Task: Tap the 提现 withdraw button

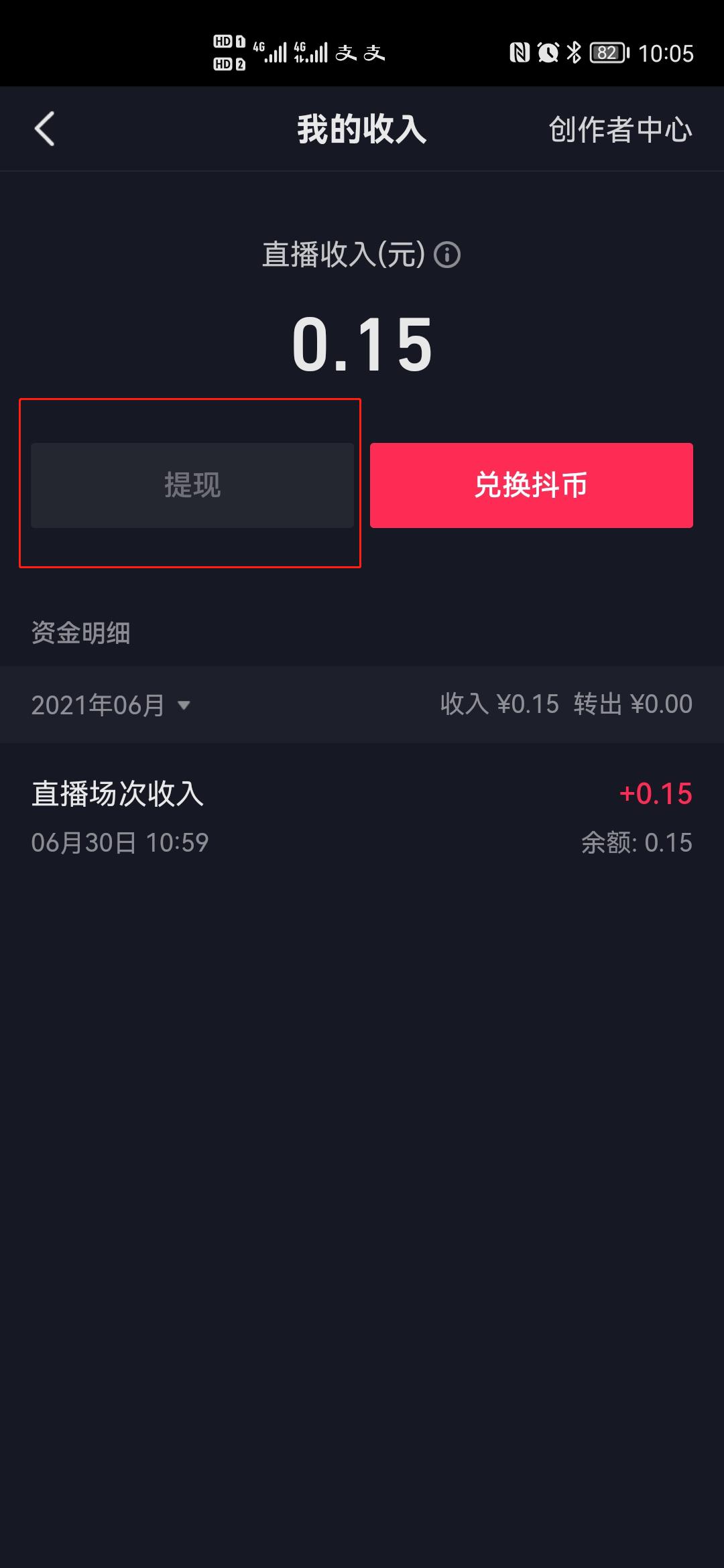Action: click(x=192, y=485)
